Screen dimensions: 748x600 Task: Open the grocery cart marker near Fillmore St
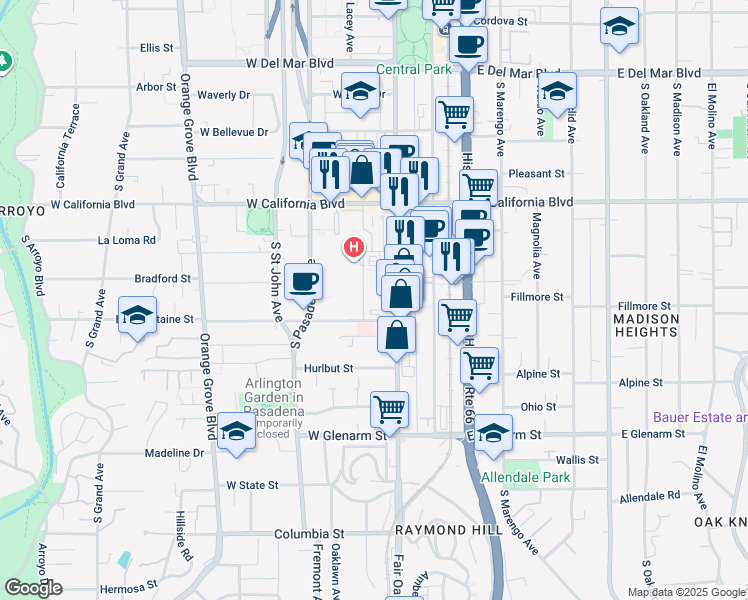(457, 318)
